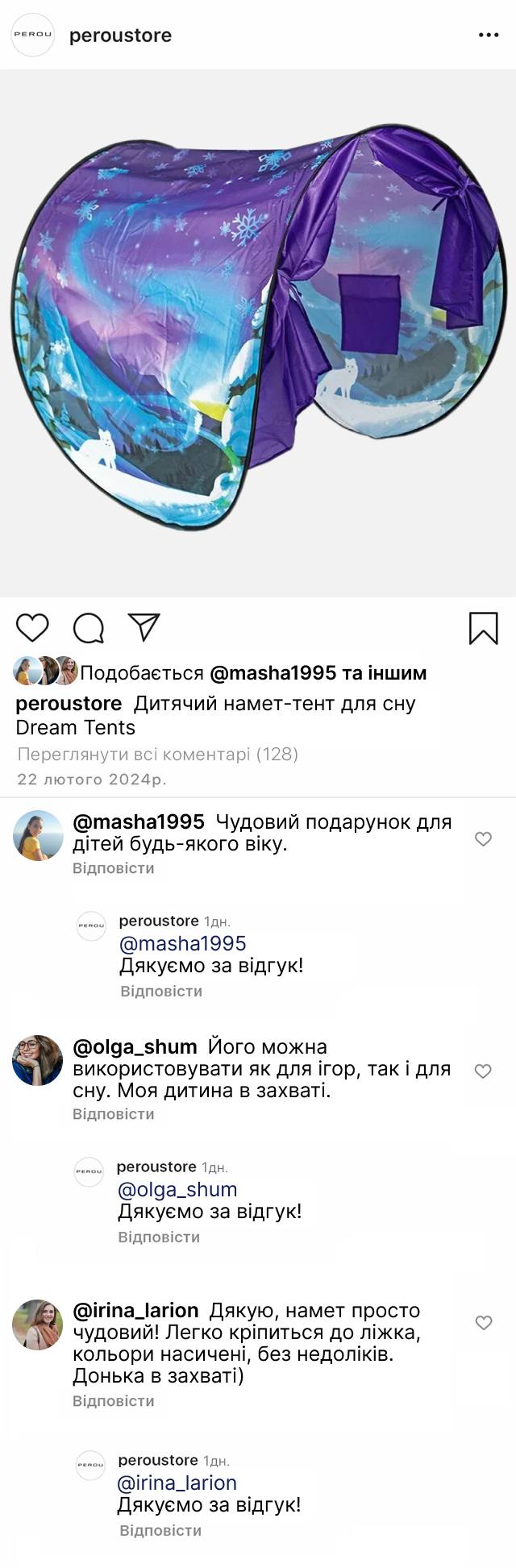
Task: Like the peroustore tent post
Action: (32, 628)
